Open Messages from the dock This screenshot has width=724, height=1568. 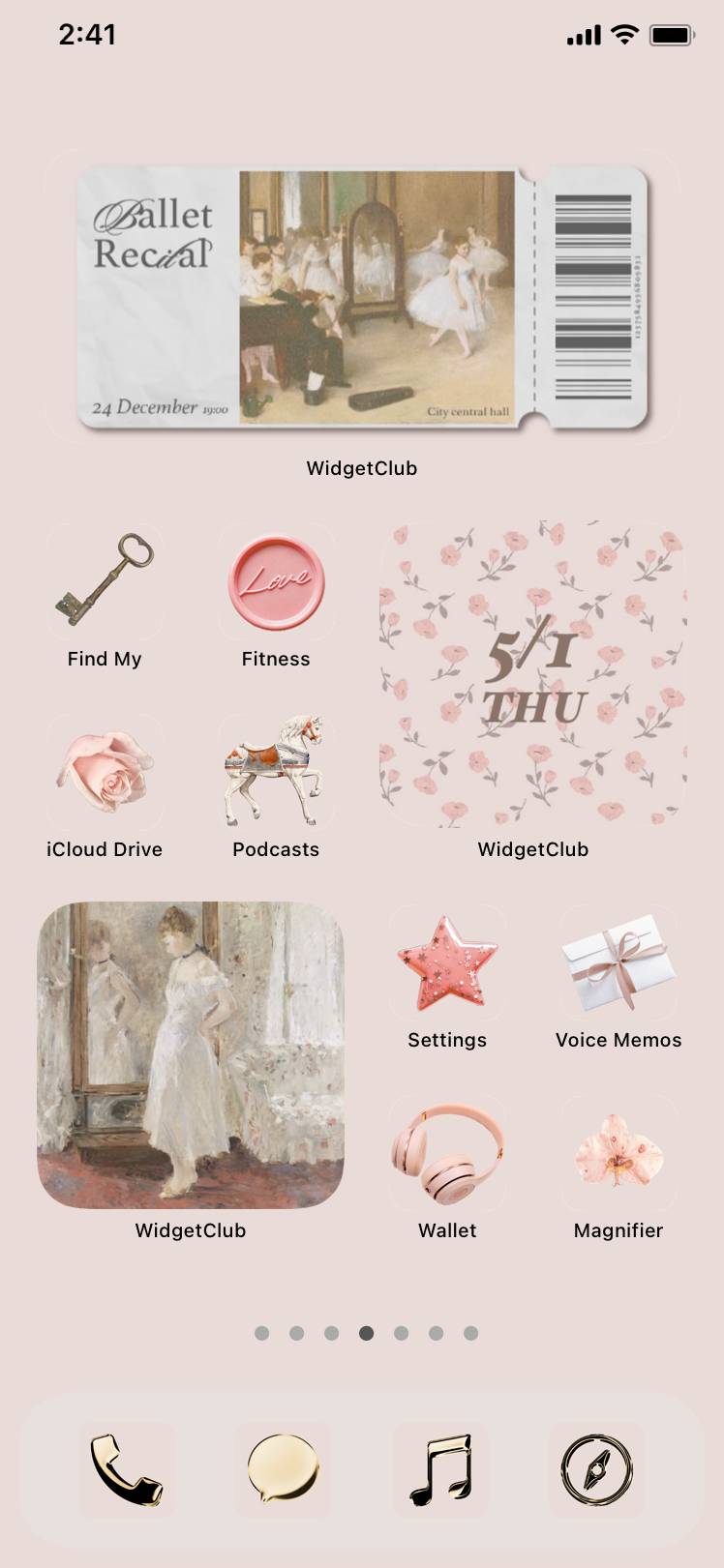click(x=283, y=1469)
